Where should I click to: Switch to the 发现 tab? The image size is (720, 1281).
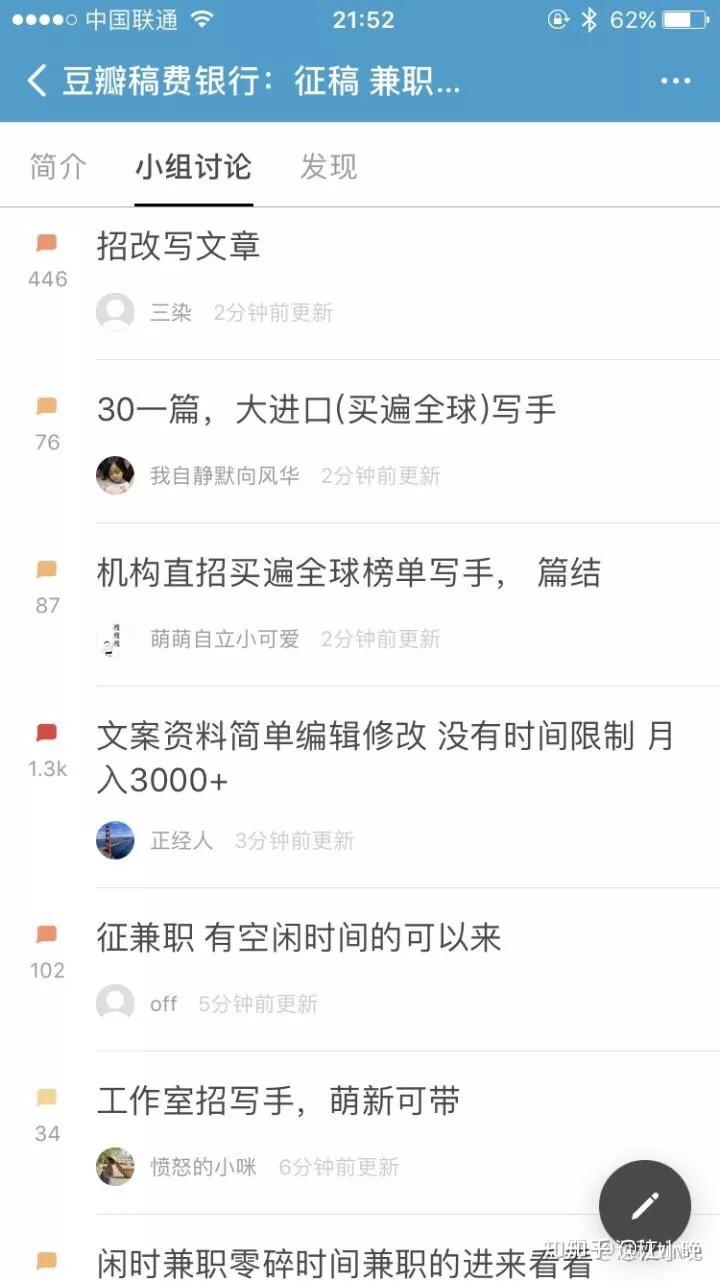pos(328,167)
